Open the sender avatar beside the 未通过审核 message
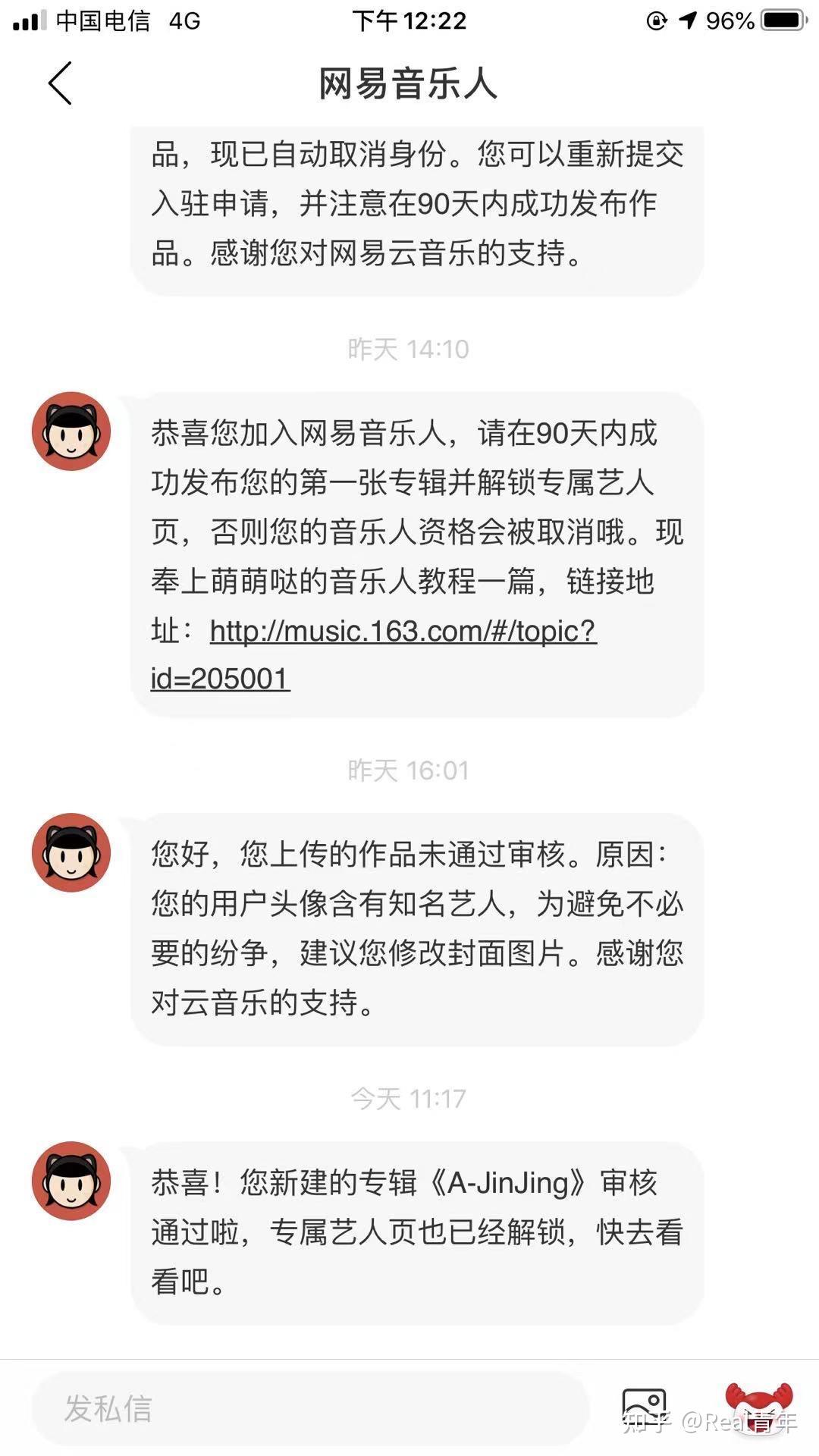Viewport: 819px width, 1456px height. (x=71, y=853)
